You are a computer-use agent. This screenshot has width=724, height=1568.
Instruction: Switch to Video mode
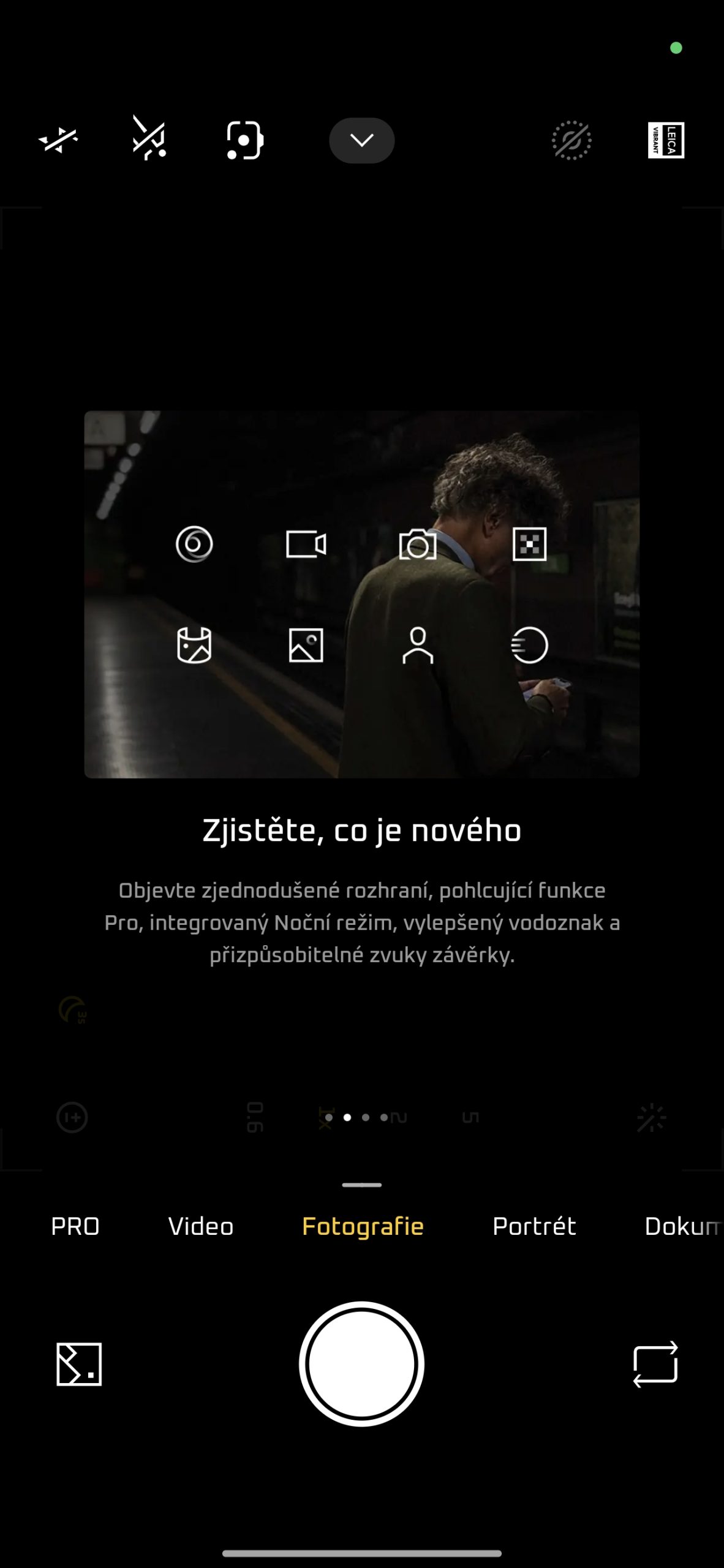click(201, 1227)
